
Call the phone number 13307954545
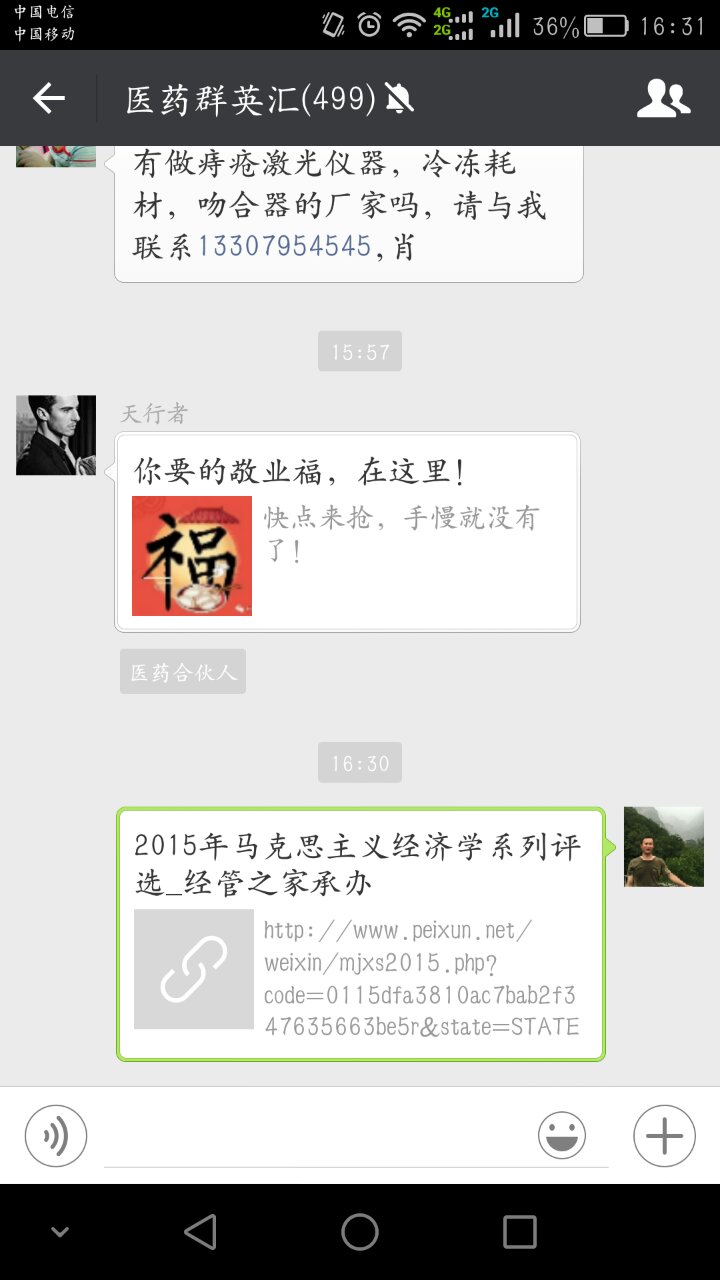[285, 246]
